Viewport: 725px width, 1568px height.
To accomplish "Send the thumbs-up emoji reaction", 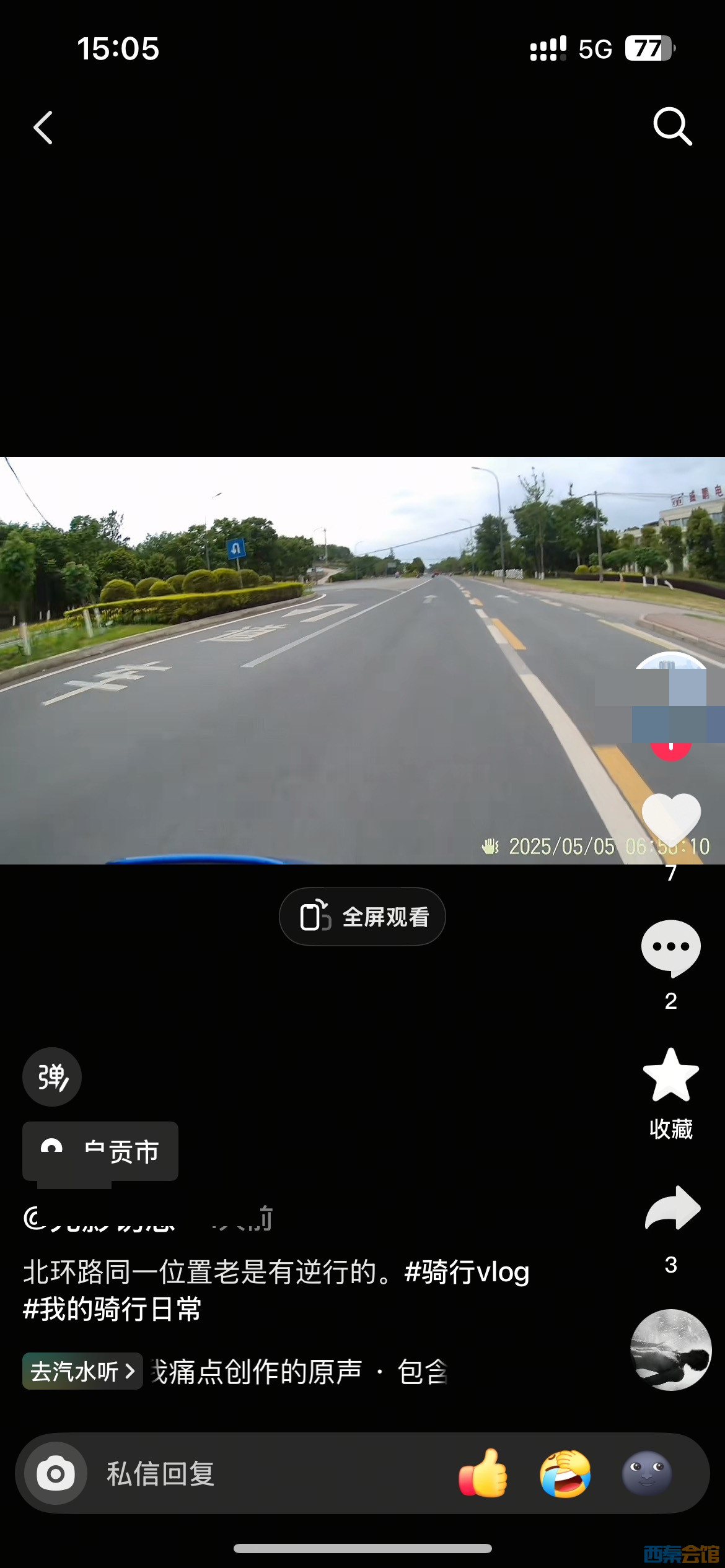I will click(483, 1474).
